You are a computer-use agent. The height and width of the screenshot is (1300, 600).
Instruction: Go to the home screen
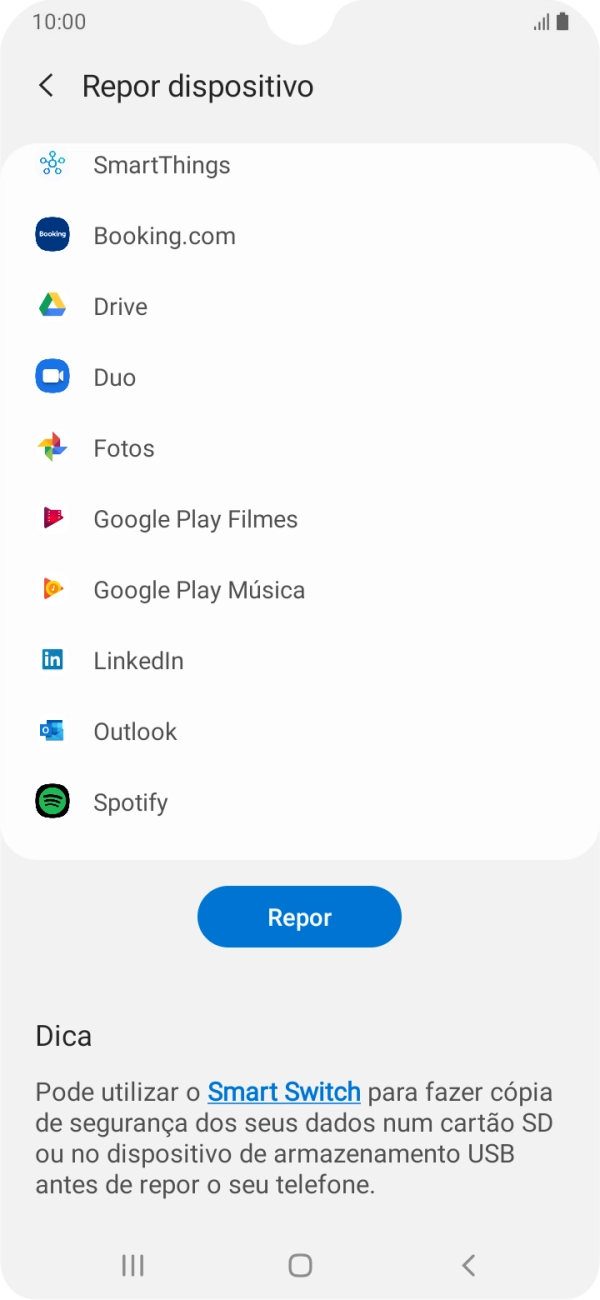coord(300,1265)
